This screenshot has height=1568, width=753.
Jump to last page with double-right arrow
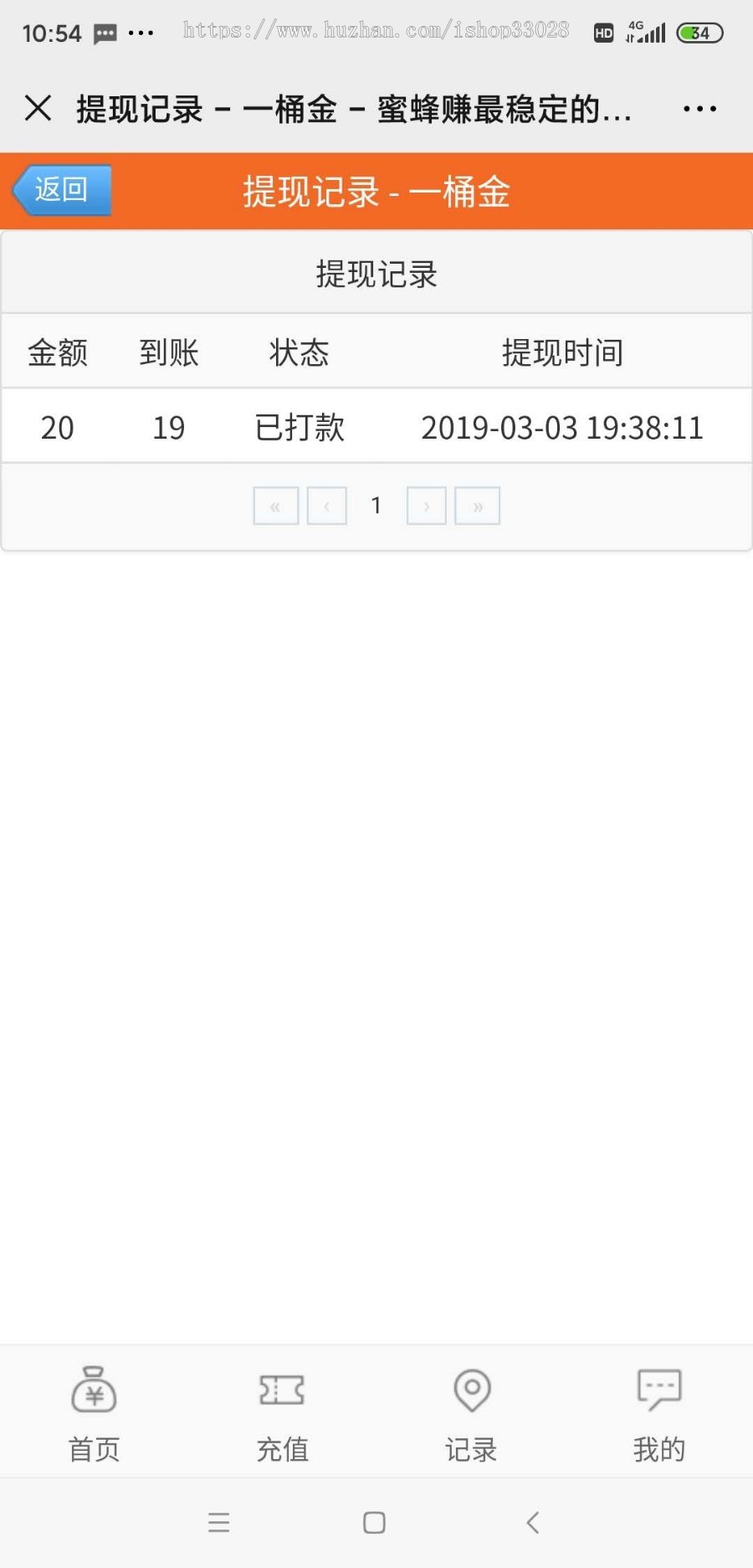[477, 506]
